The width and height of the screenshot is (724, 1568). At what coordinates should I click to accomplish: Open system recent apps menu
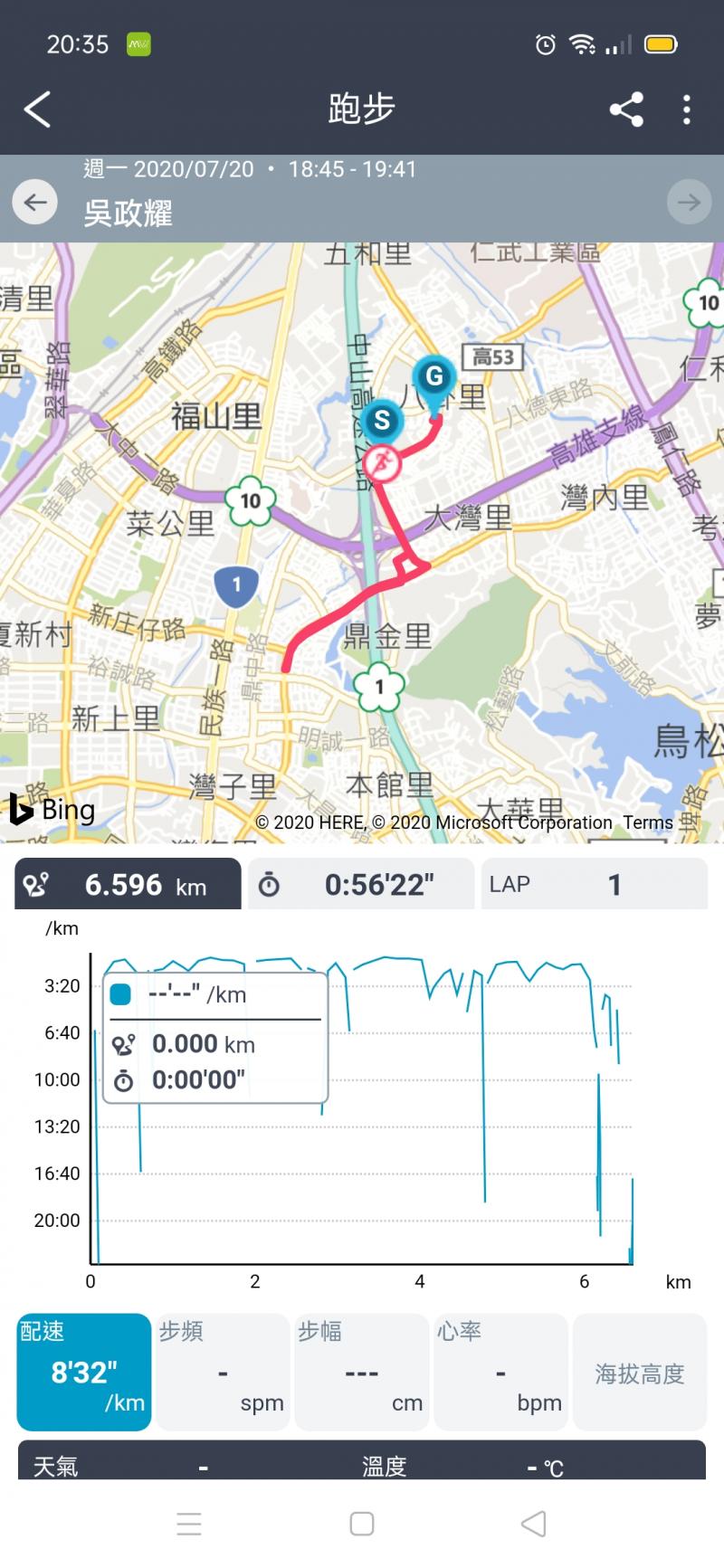point(189,1524)
